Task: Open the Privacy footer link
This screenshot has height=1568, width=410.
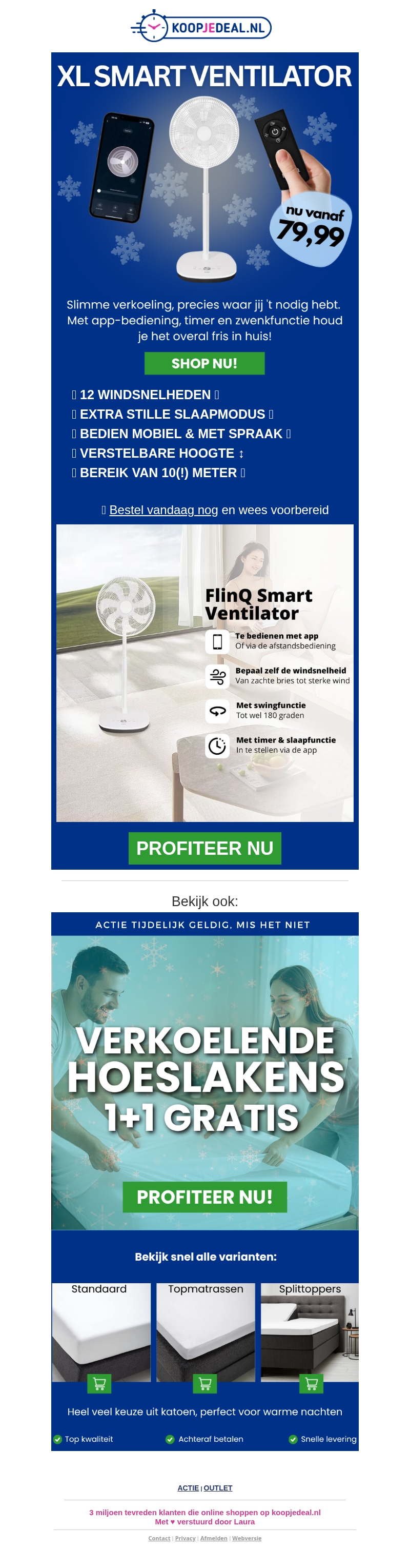Action: click(x=185, y=1538)
